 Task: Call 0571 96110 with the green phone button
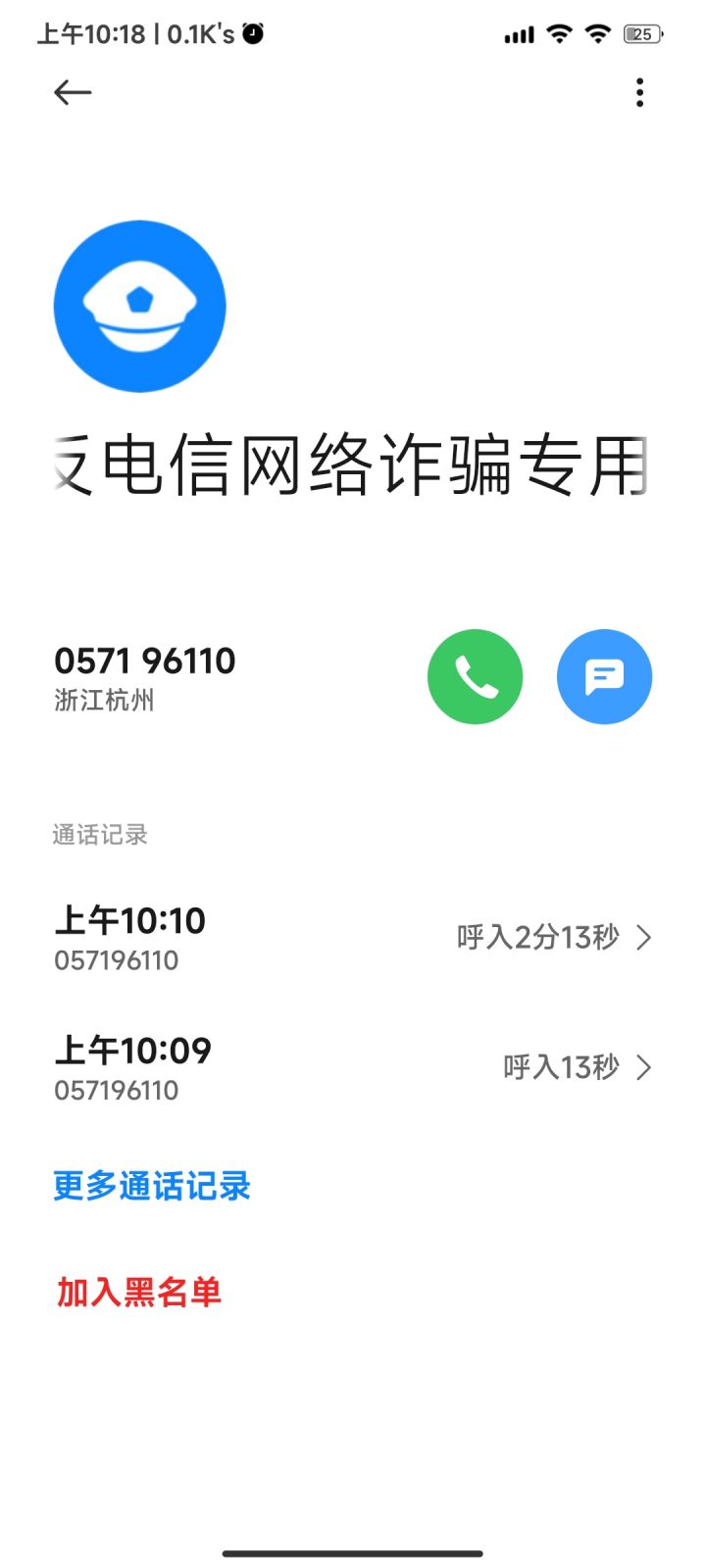[x=475, y=676]
